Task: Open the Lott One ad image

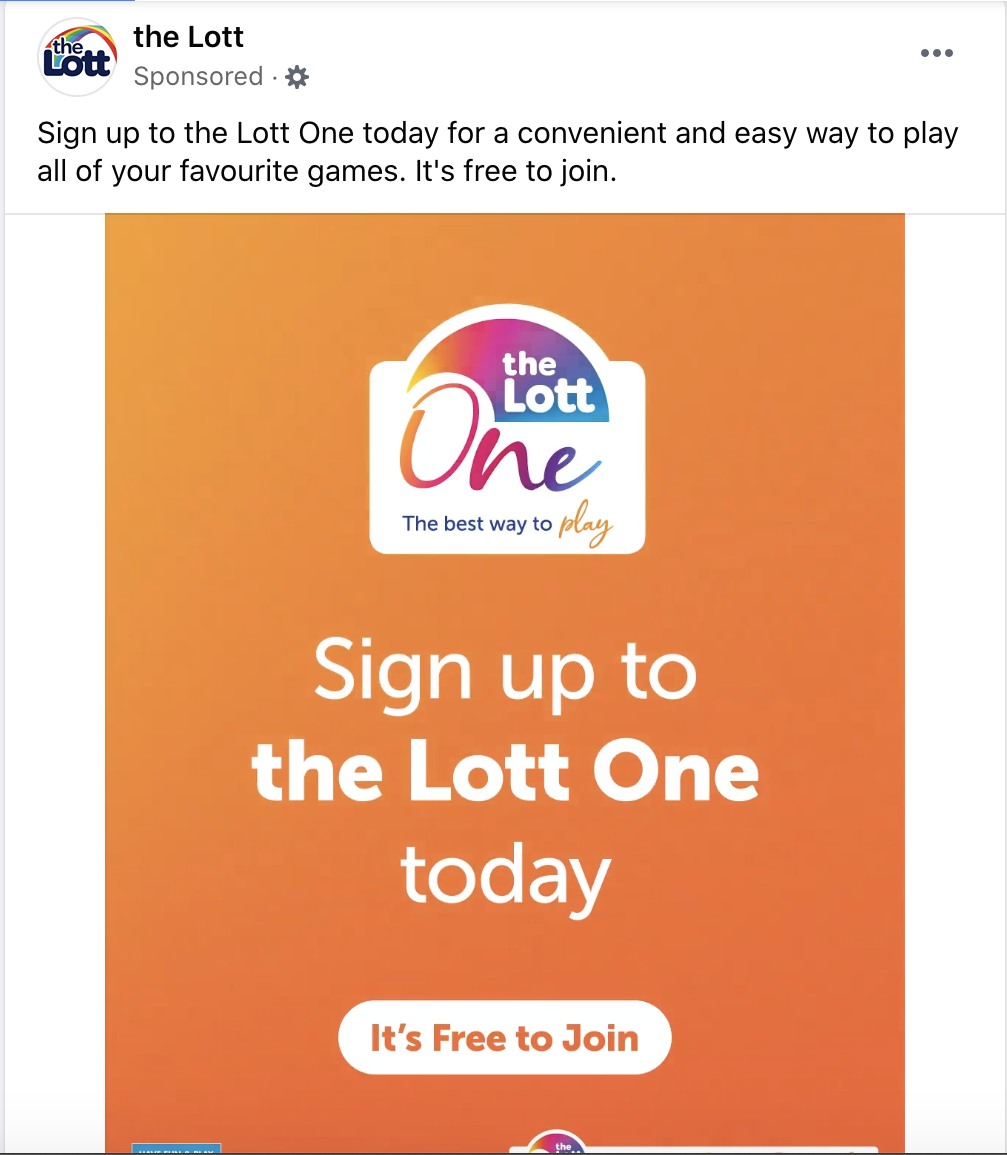Action: pyautogui.click(x=504, y=680)
